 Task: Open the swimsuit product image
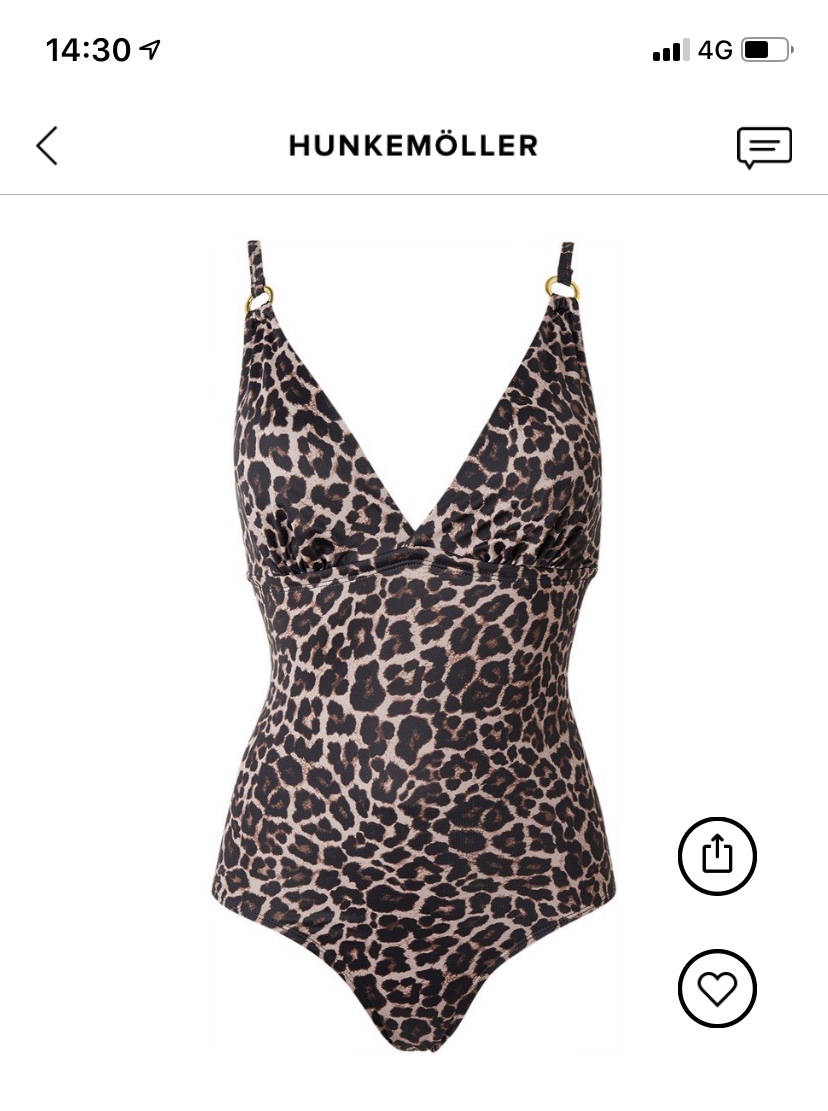click(x=413, y=640)
